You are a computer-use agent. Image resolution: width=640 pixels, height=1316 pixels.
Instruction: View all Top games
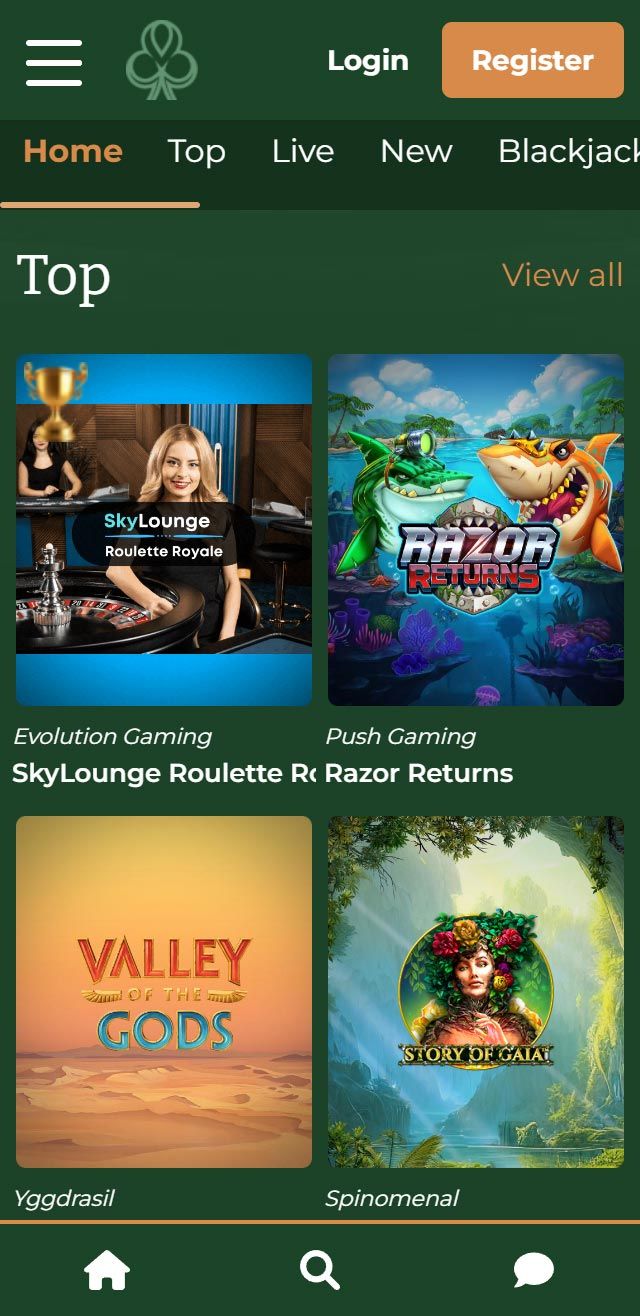coord(562,274)
